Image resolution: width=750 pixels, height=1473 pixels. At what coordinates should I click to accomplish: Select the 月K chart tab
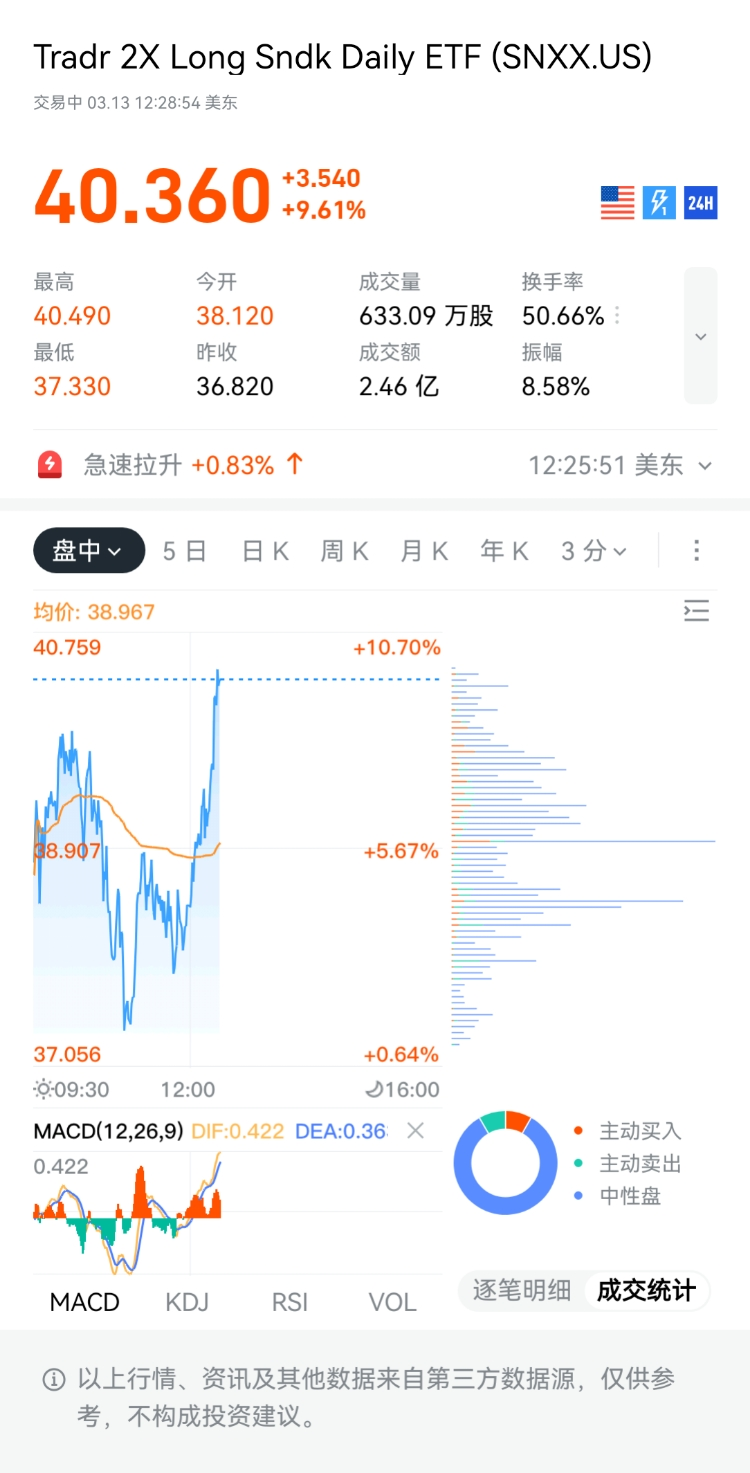click(x=424, y=551)
